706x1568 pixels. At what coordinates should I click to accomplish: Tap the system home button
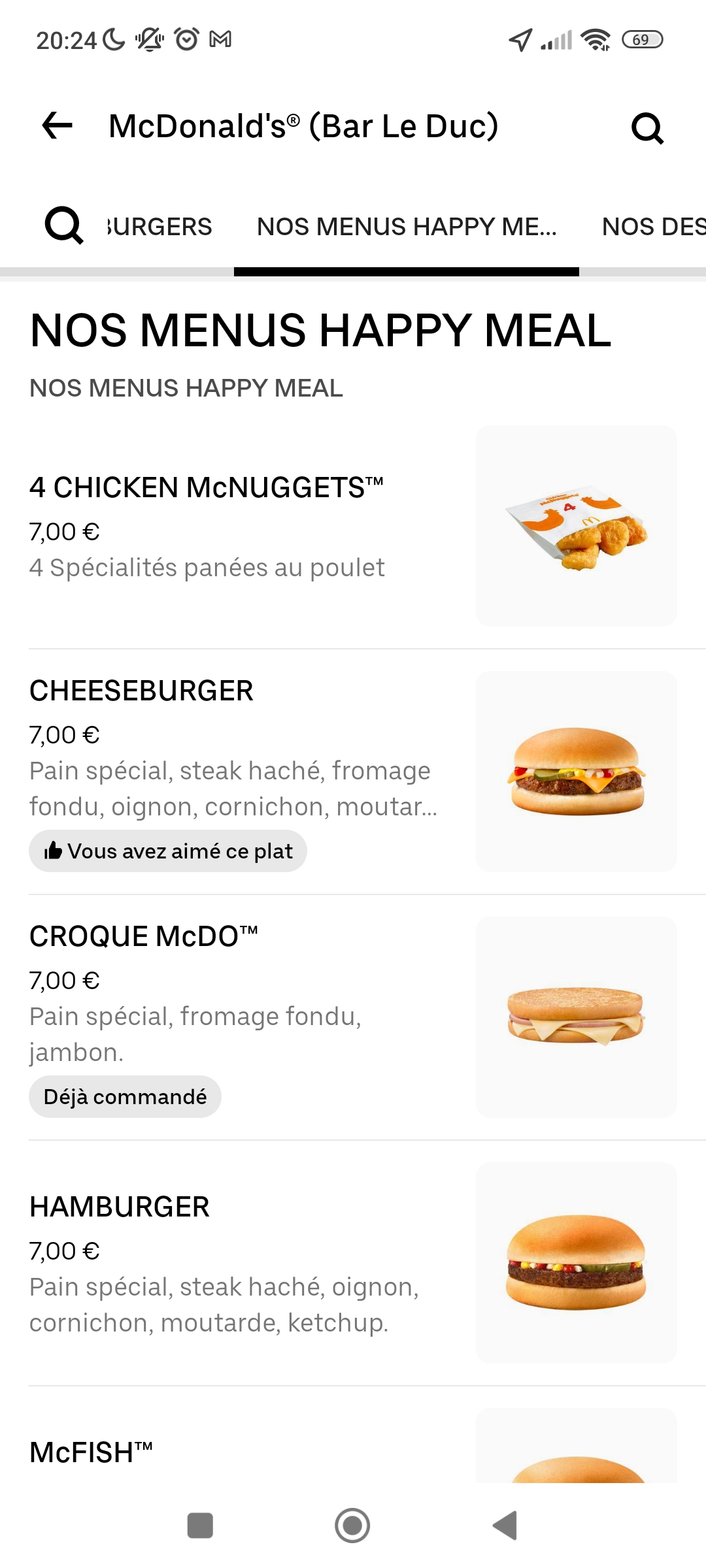click(x=352, y=1526)
